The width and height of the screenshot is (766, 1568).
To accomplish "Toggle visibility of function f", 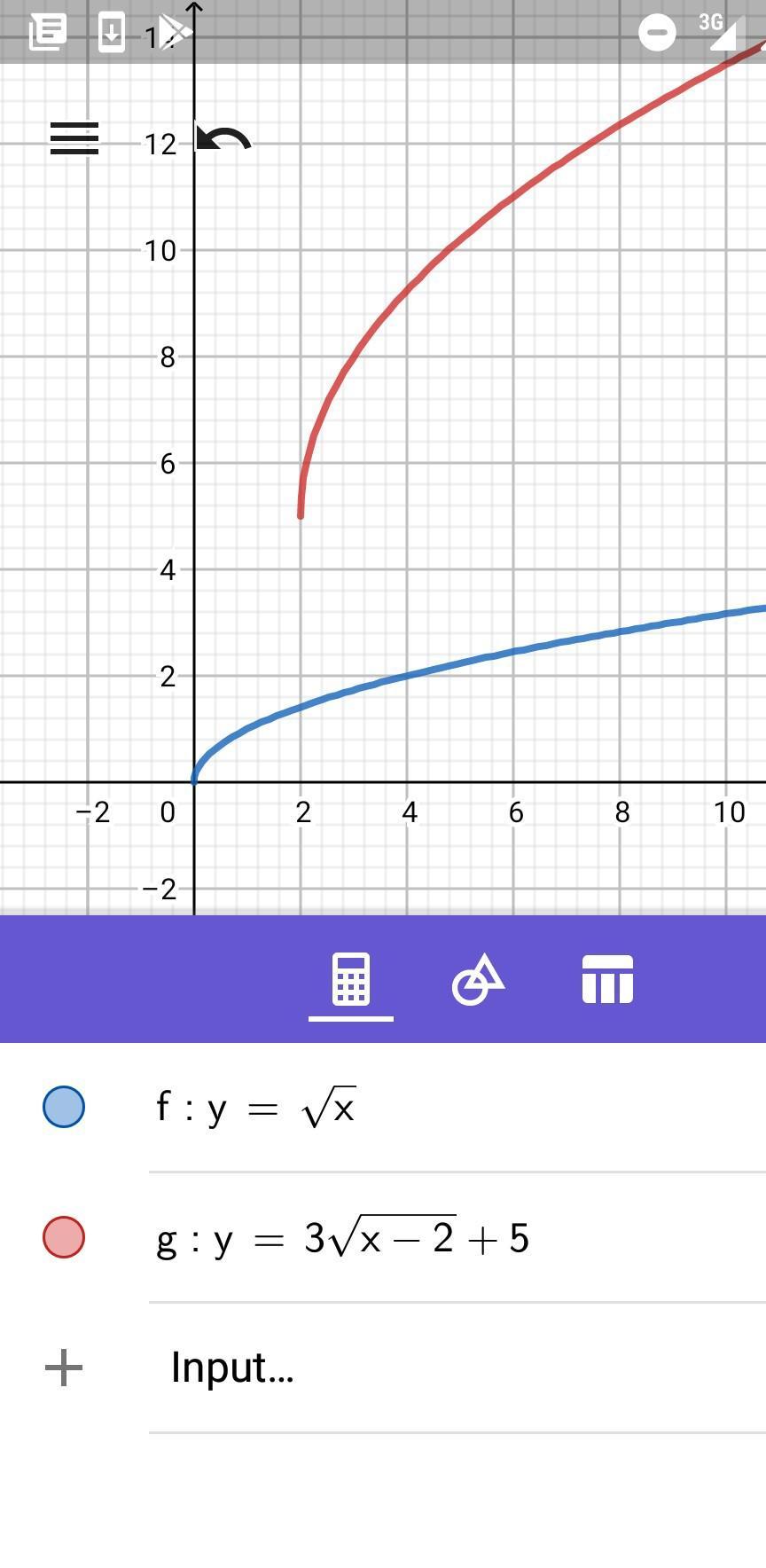I will 64,1107.
